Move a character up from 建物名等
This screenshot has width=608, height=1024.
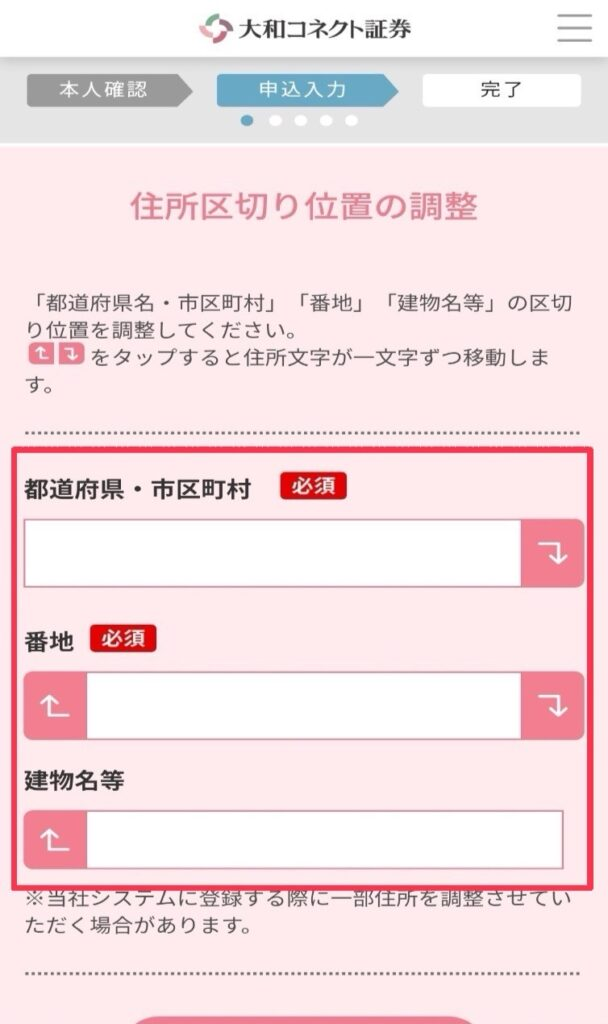tap(55, 840)
